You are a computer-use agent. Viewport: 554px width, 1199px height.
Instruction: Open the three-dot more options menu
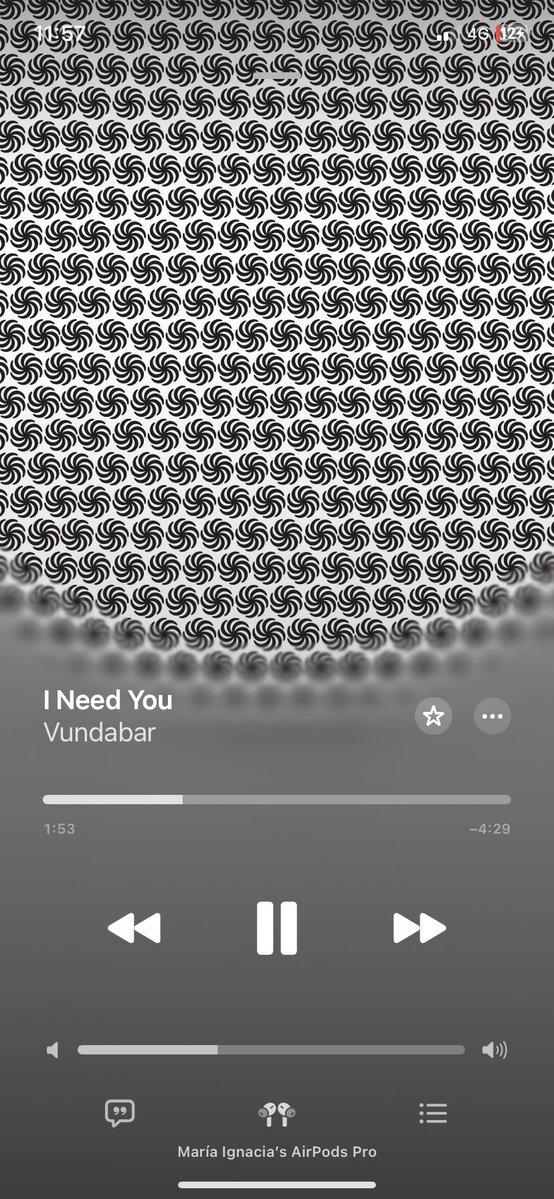click(x=492, y=716)
